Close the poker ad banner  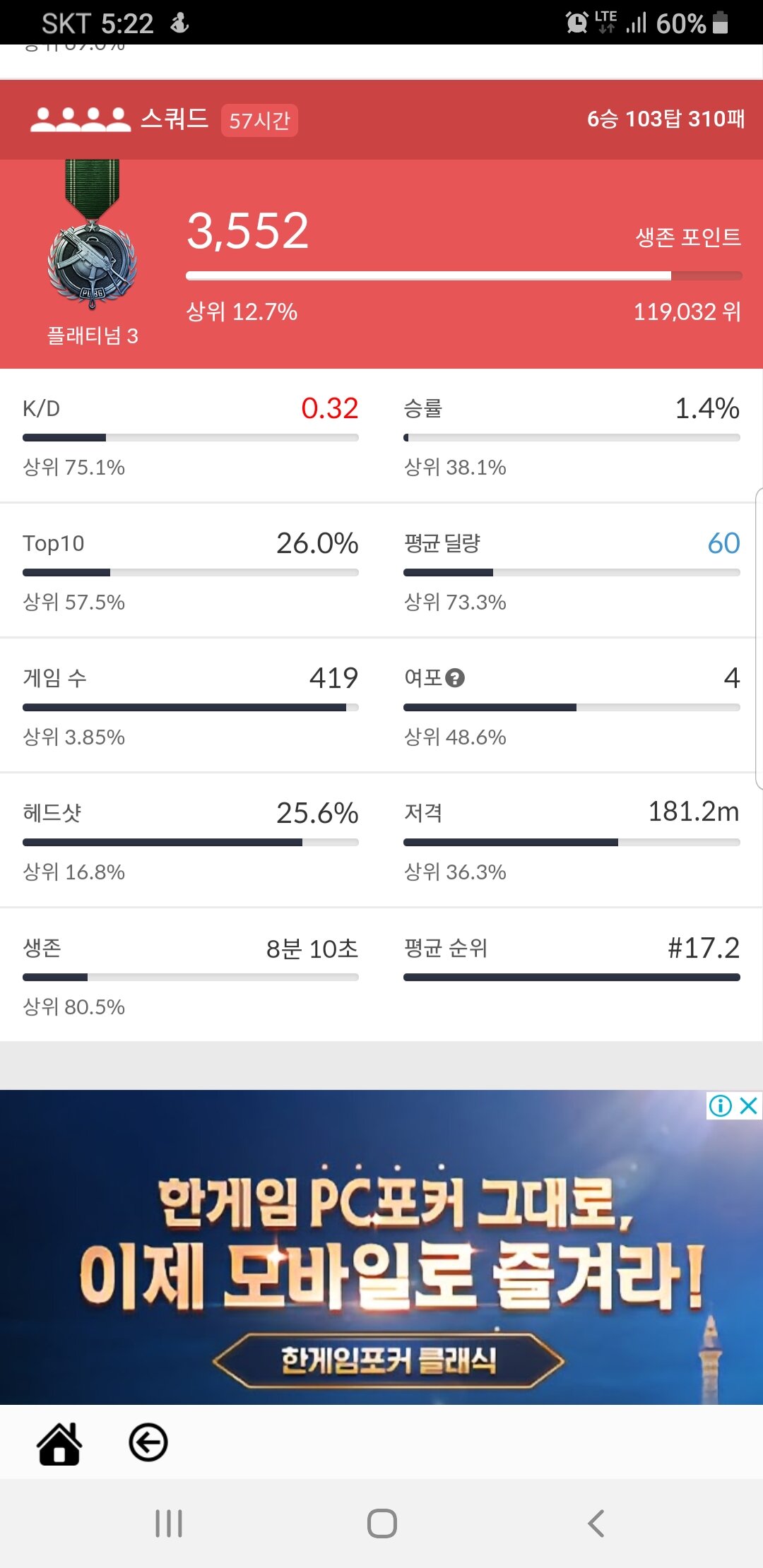[x=748, y=1105]
